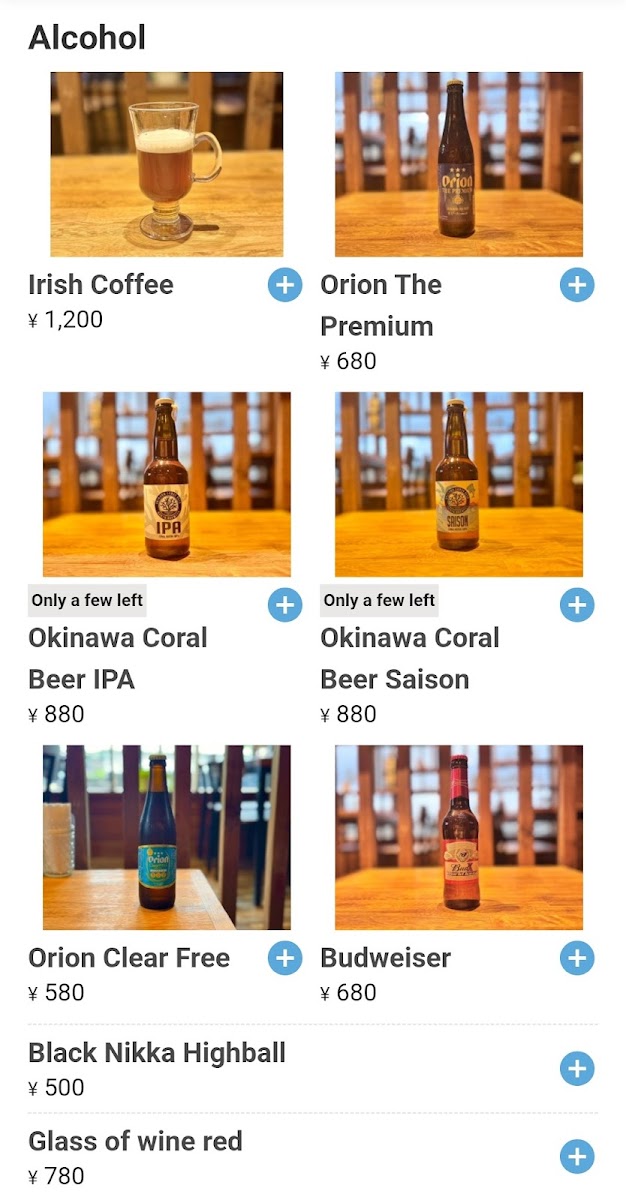Image resolution: width=626 pixels, height=1200 pixels.
Task: Add Irish Coffee to the order
Action: pos(285,285)
